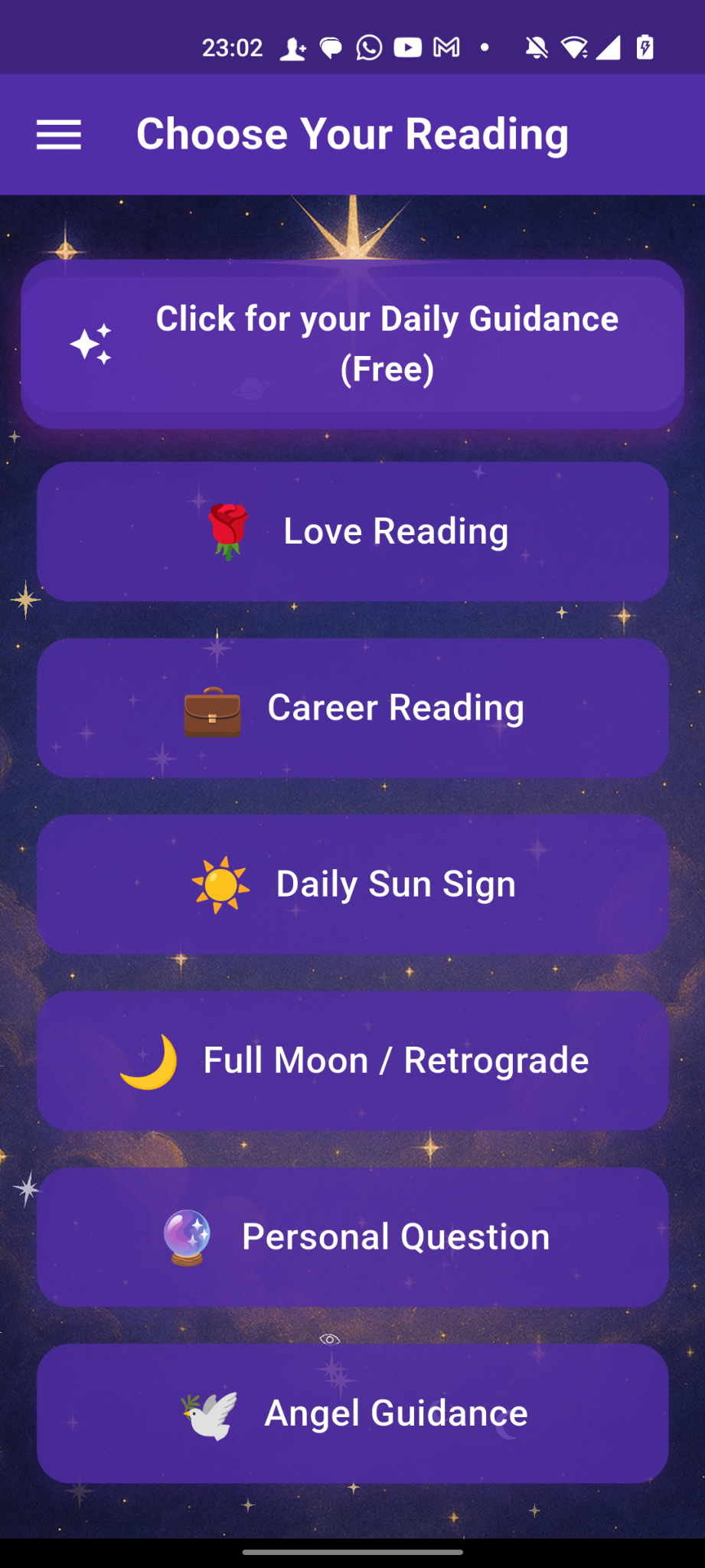
Task: Get your free Daily Guidance
Action: pos(352,345)
